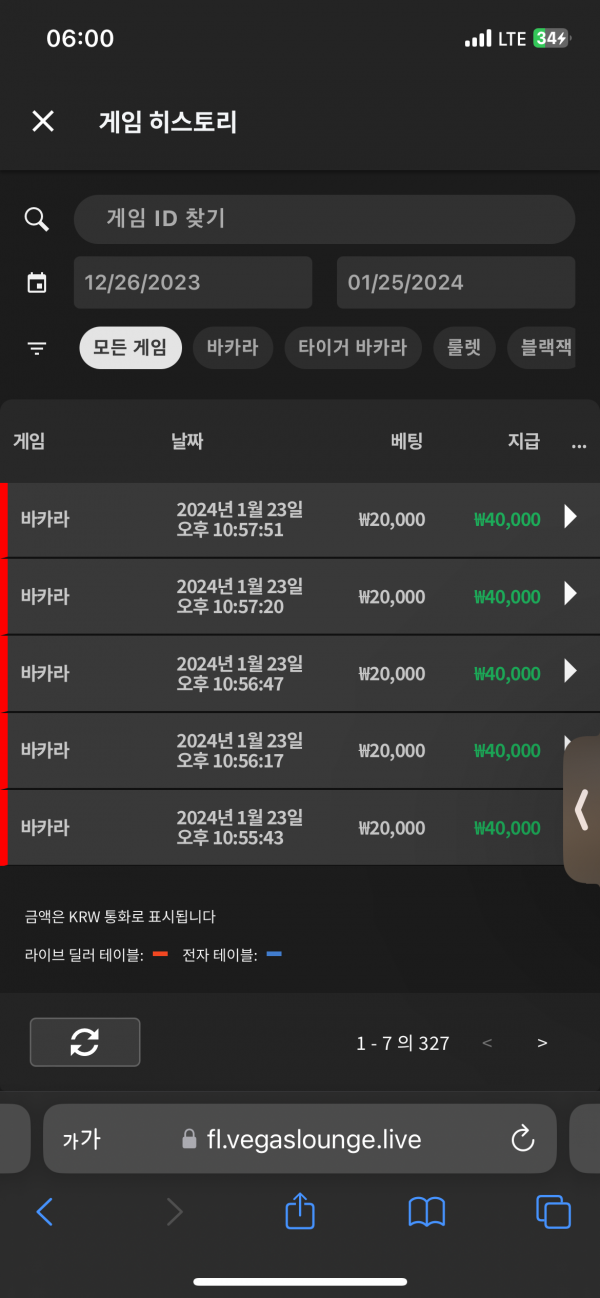Expand the 바카라 round at 오후 10:57:20
The height and width of the screenshot is (1298, 600).
pos(570,594)
